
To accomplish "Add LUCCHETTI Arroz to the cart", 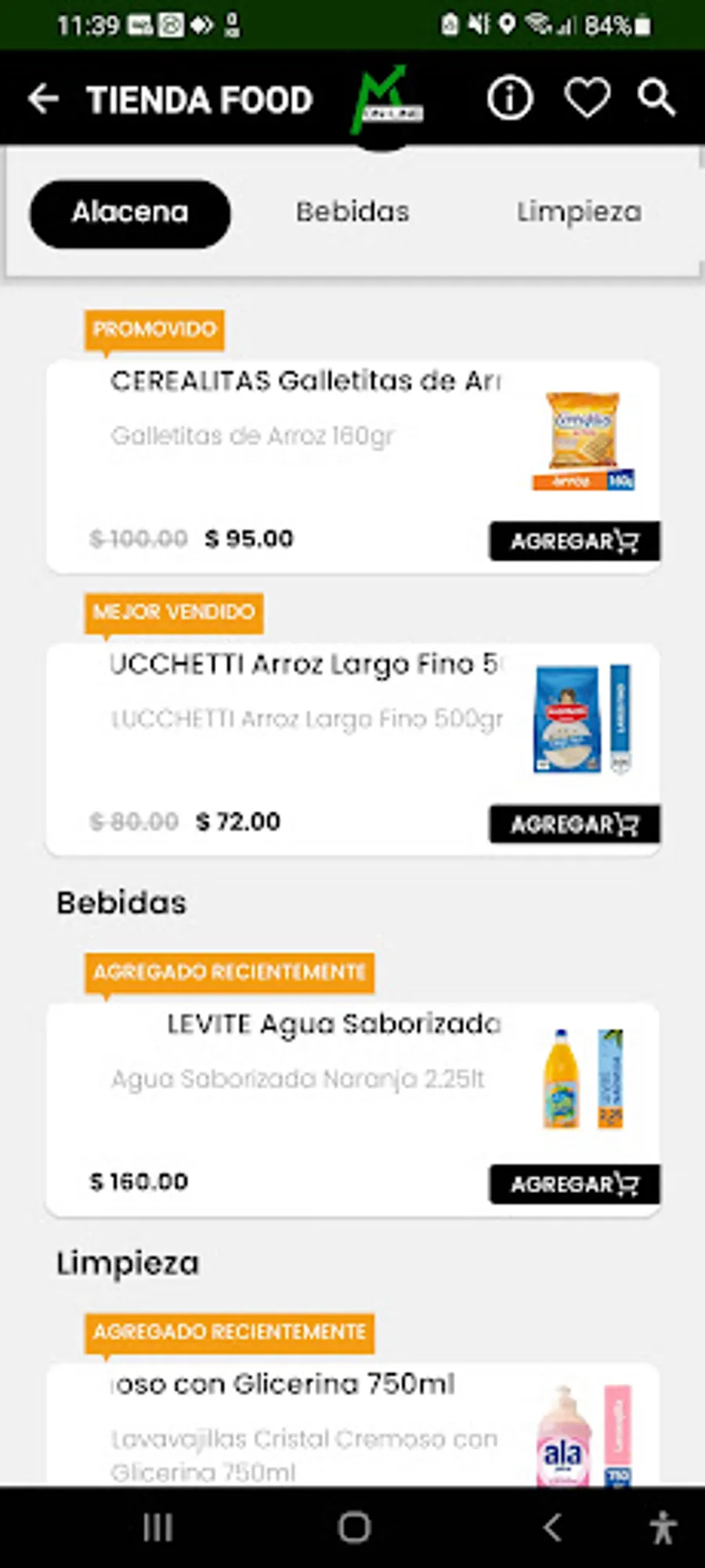I will 574,824.
